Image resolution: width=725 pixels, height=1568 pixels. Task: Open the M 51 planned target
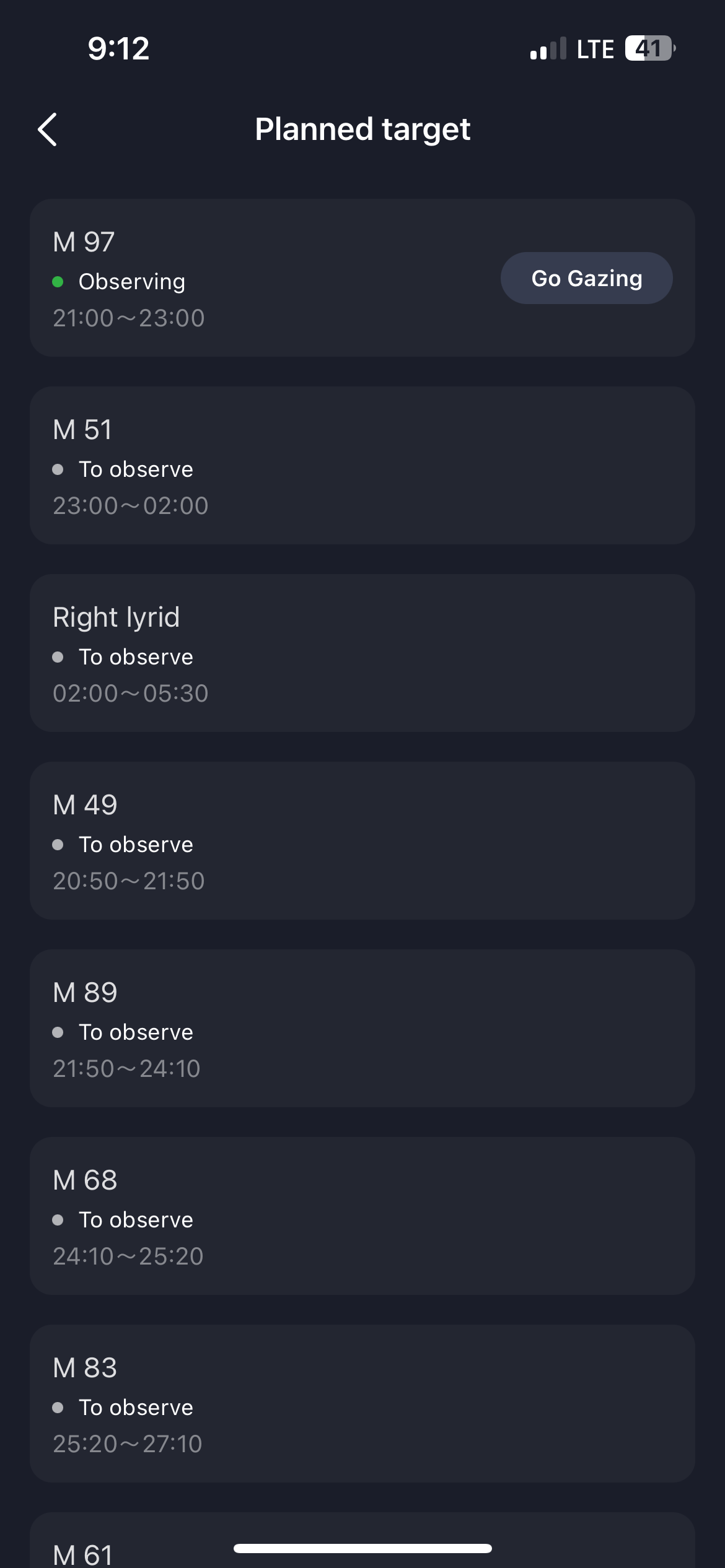(x=362, y=466)
